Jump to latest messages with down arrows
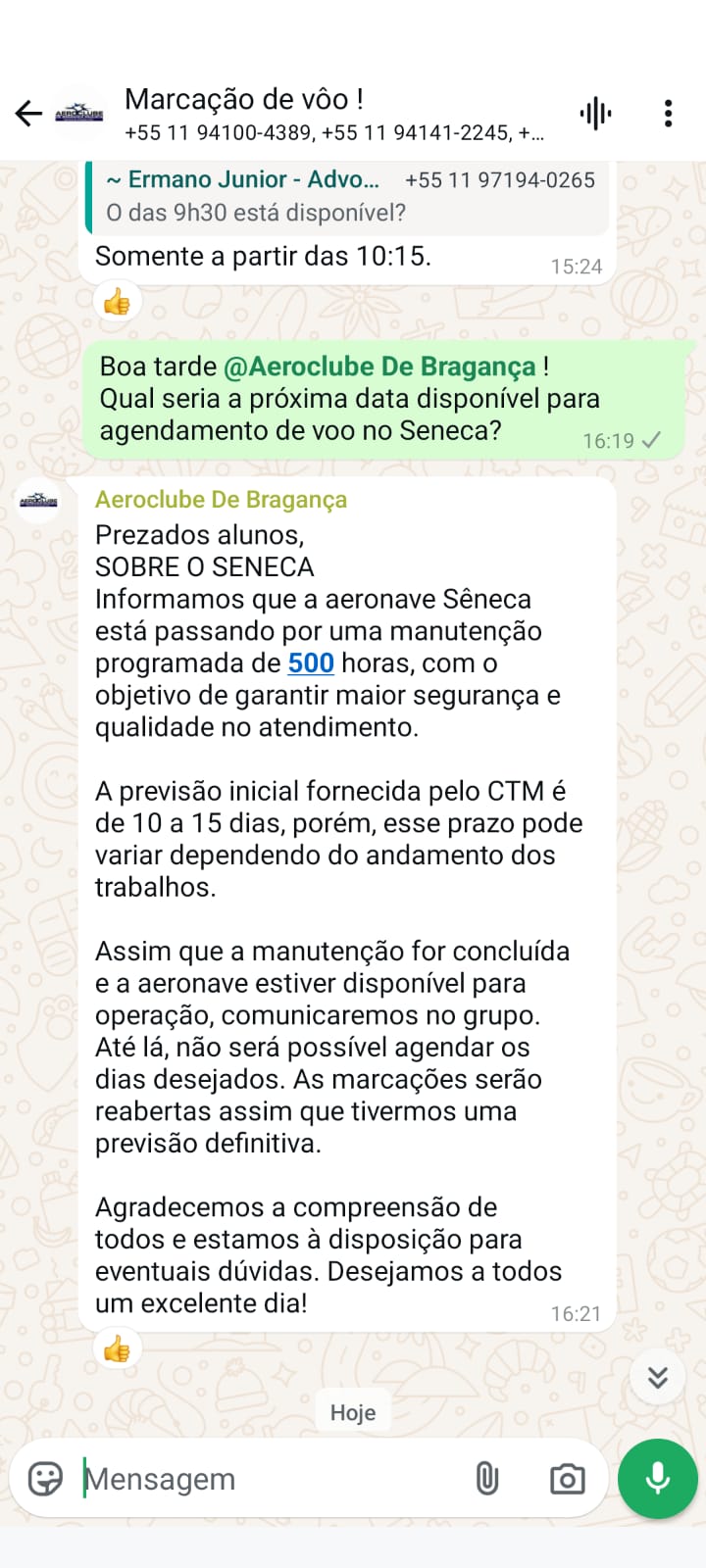Image resolution: width=706 pixels, height=1568 pixels. [x=657, y=1377]
